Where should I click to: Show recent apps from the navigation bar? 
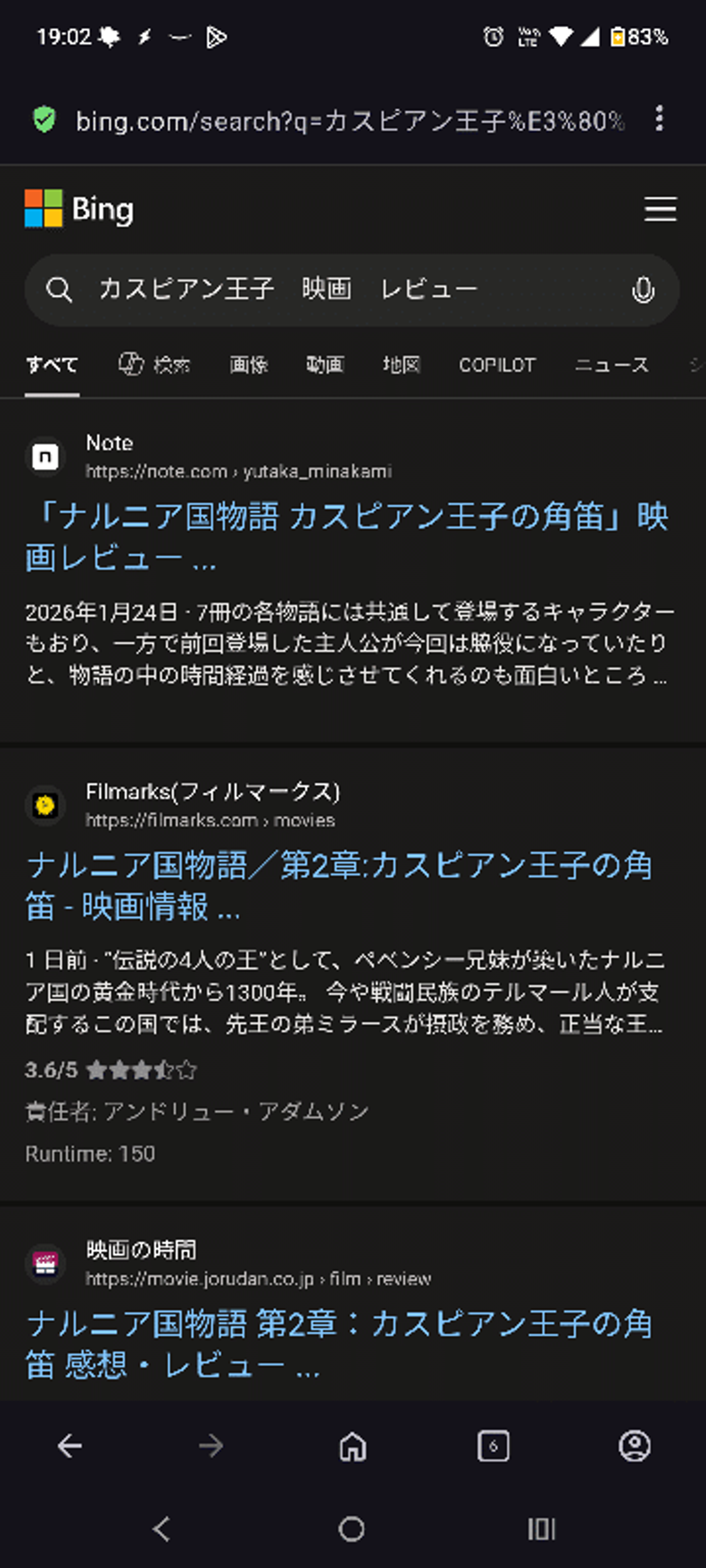541,1528
